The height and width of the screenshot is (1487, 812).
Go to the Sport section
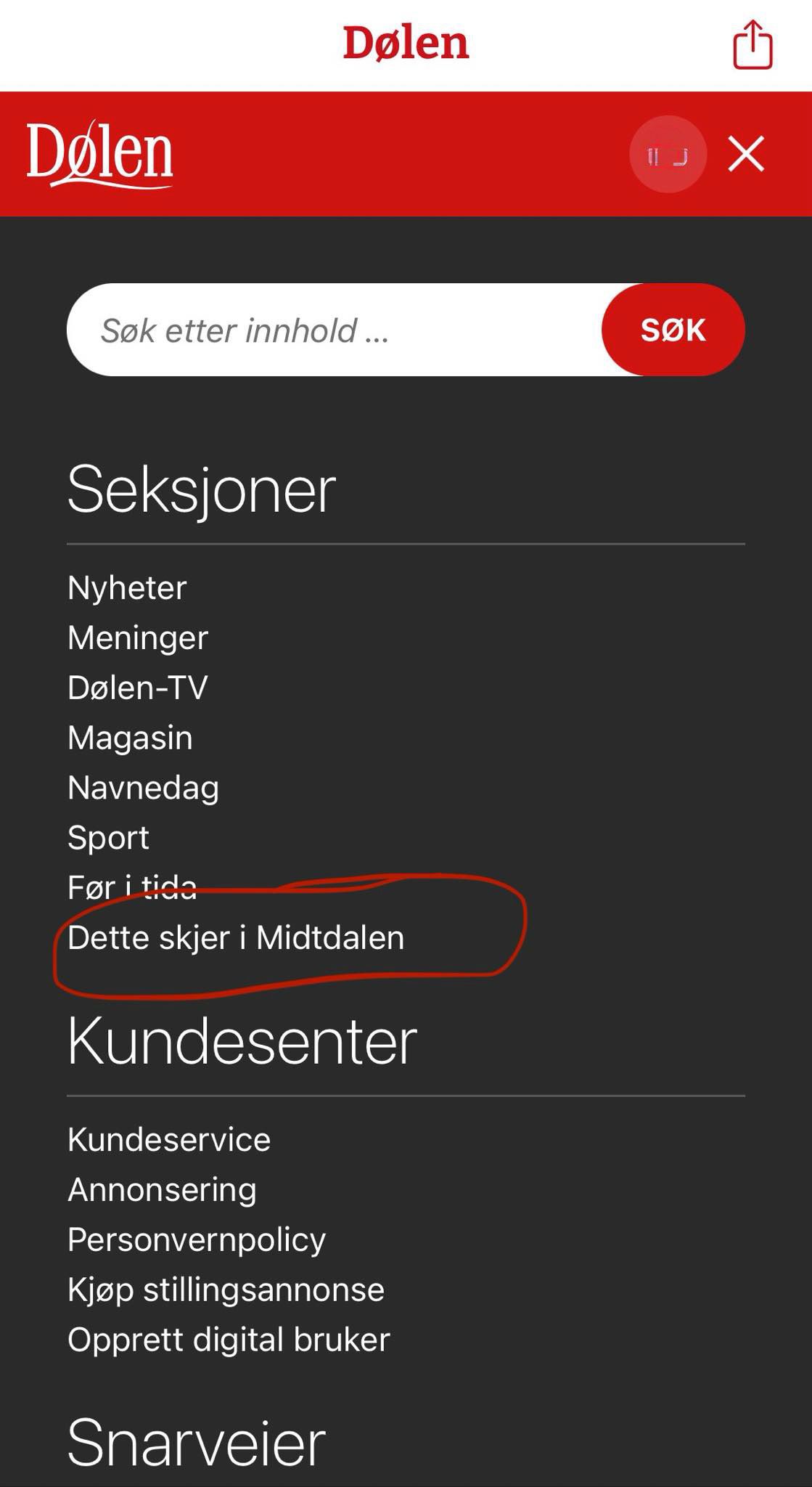tap(108, 838)
